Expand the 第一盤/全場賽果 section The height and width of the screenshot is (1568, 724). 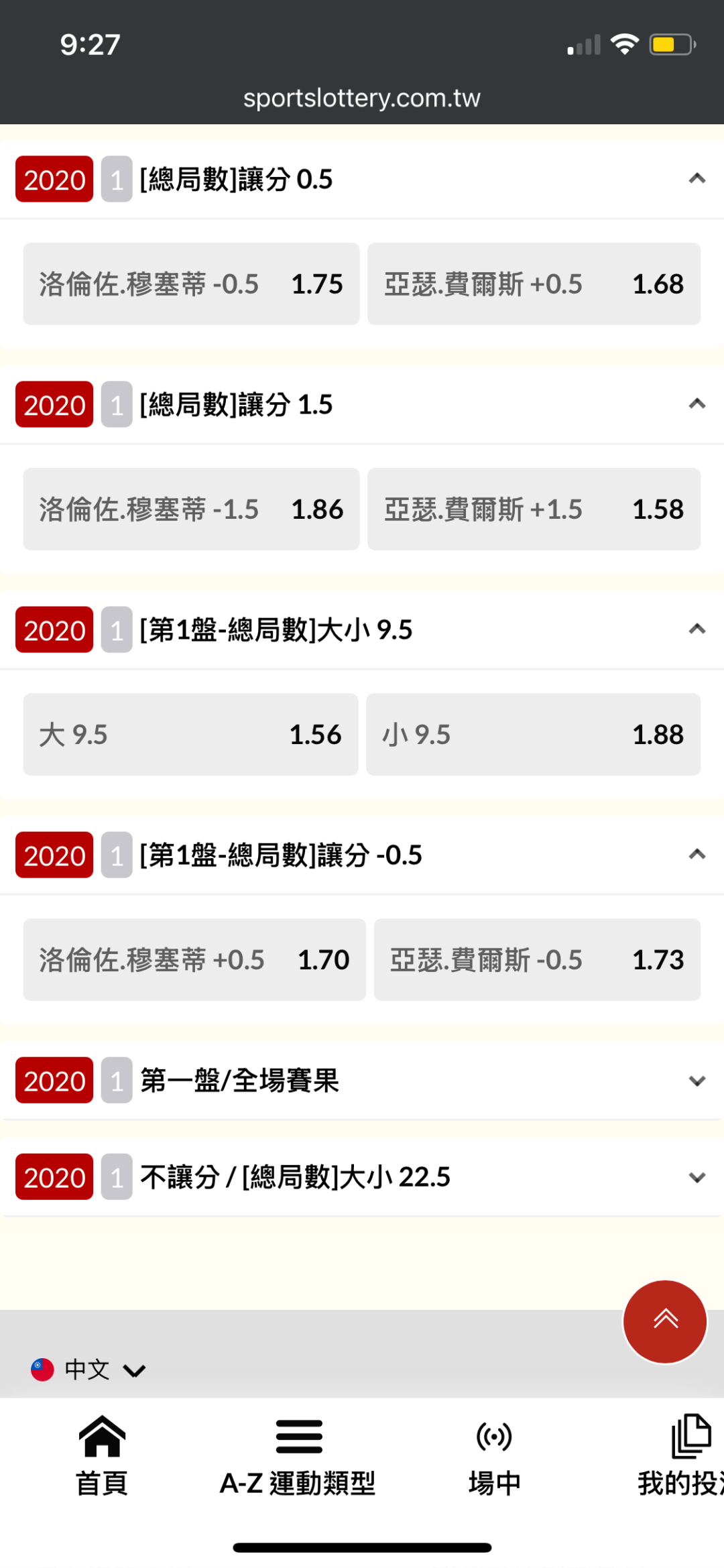[697, 1081]
